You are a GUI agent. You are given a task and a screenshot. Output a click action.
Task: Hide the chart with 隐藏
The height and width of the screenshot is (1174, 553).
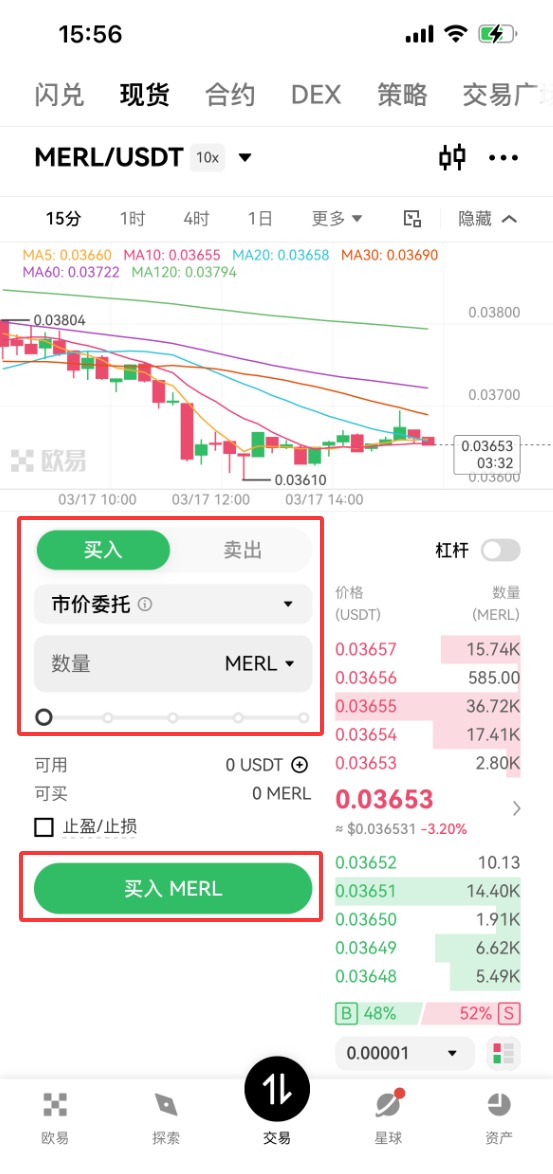coord(488,219)
